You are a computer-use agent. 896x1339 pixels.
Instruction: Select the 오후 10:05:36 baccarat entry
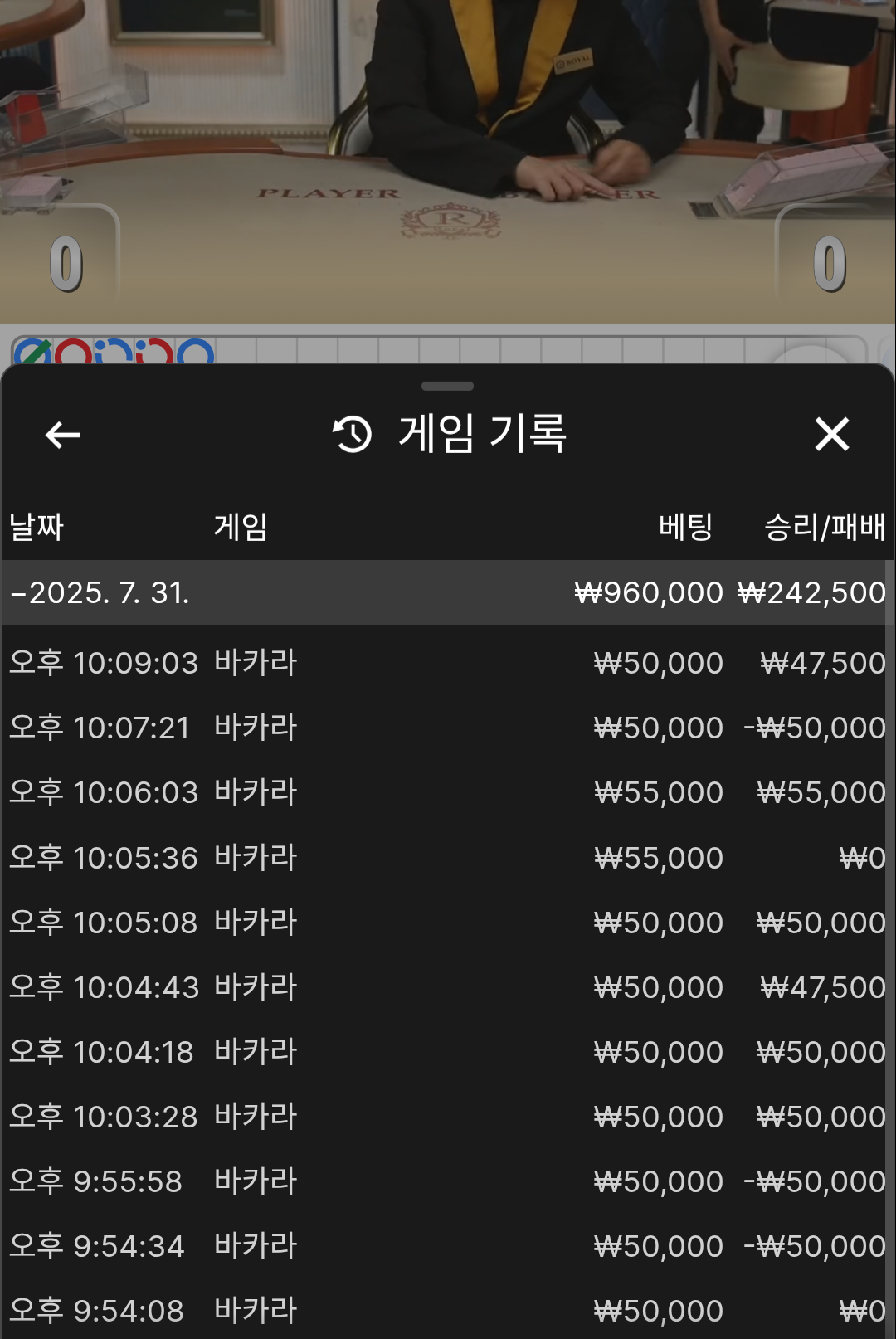[446, 857]
